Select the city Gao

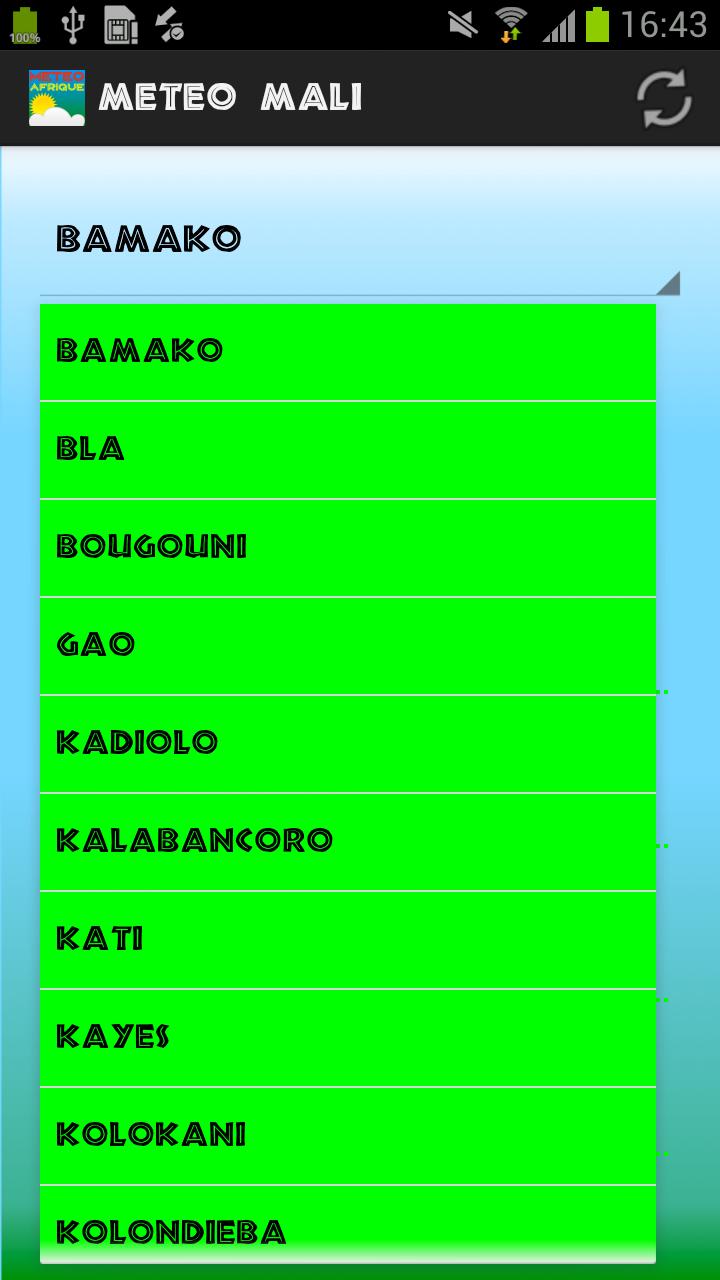347,645
